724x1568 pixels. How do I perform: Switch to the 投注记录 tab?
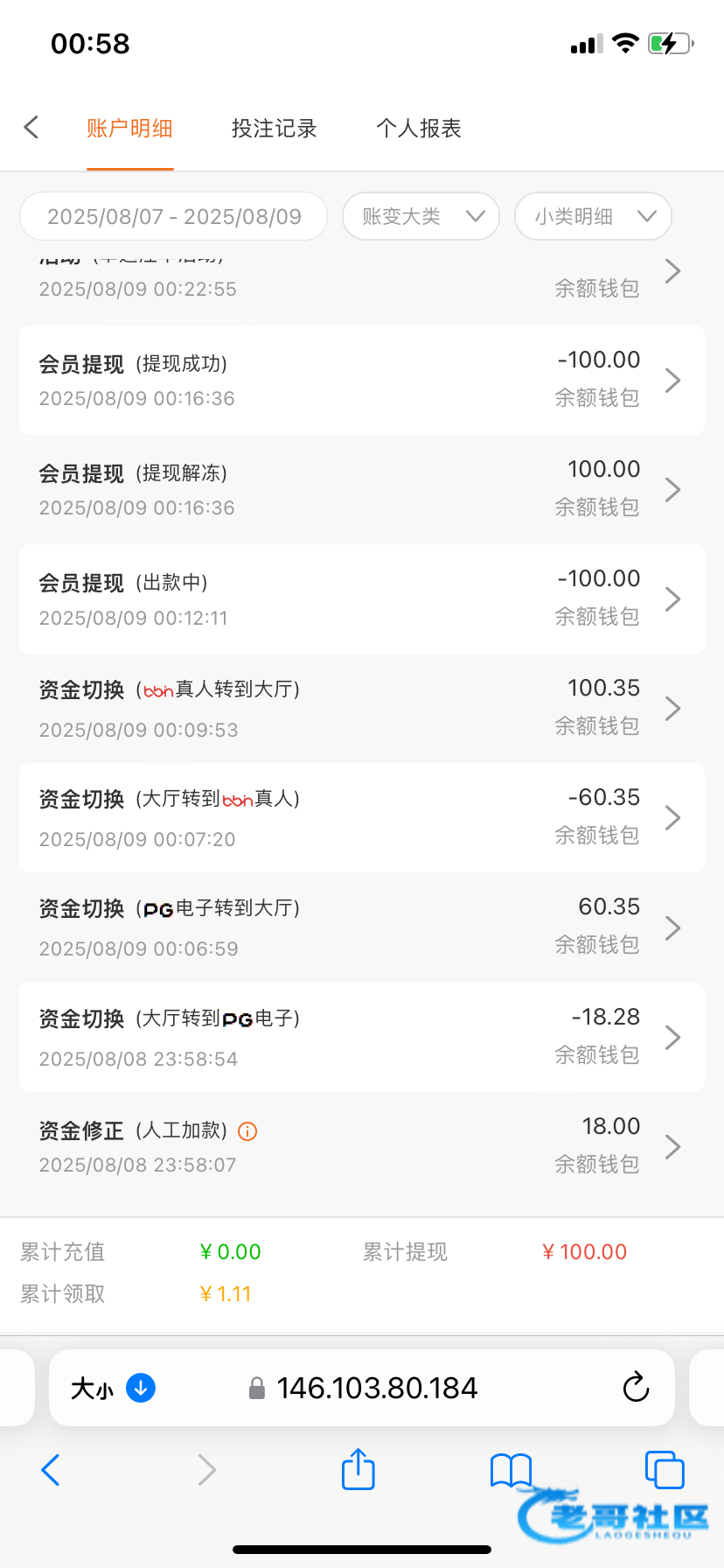pyautogui.click(x=274, y=129)
